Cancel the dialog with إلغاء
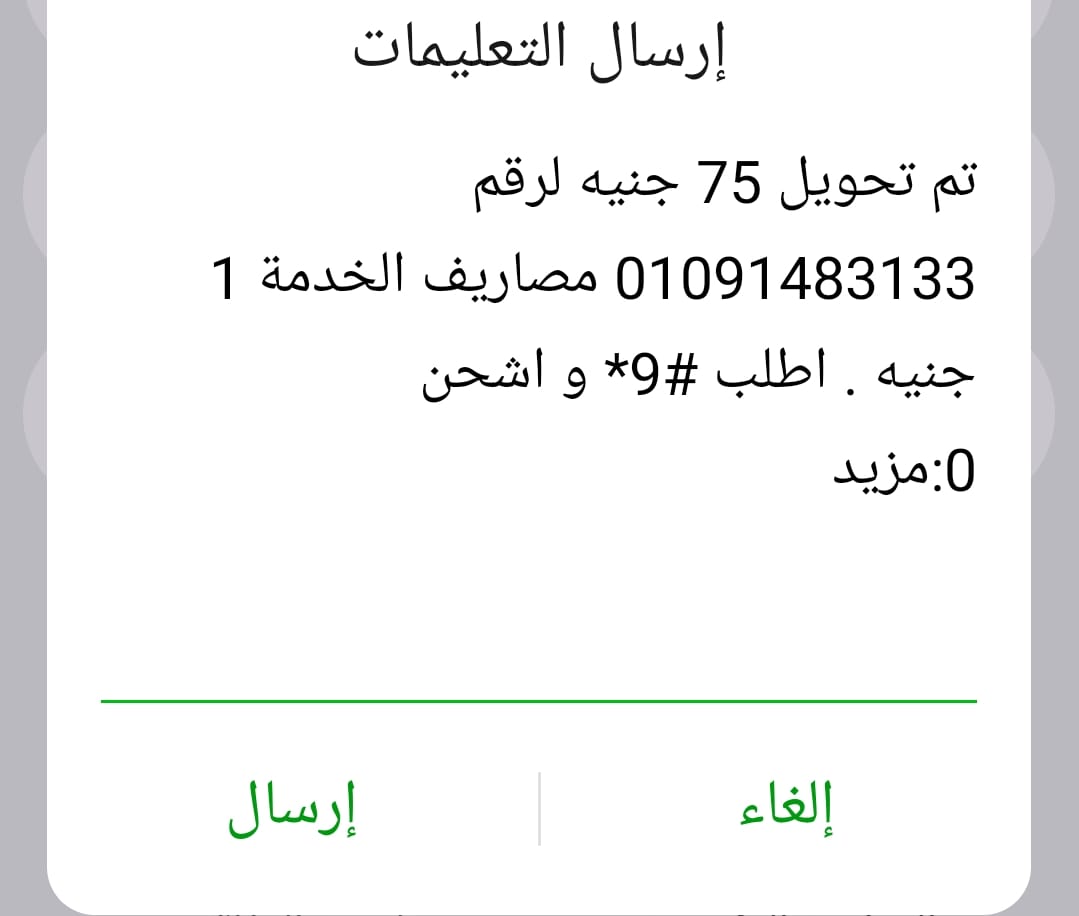The image size is (1079, 916). point(787,810)
